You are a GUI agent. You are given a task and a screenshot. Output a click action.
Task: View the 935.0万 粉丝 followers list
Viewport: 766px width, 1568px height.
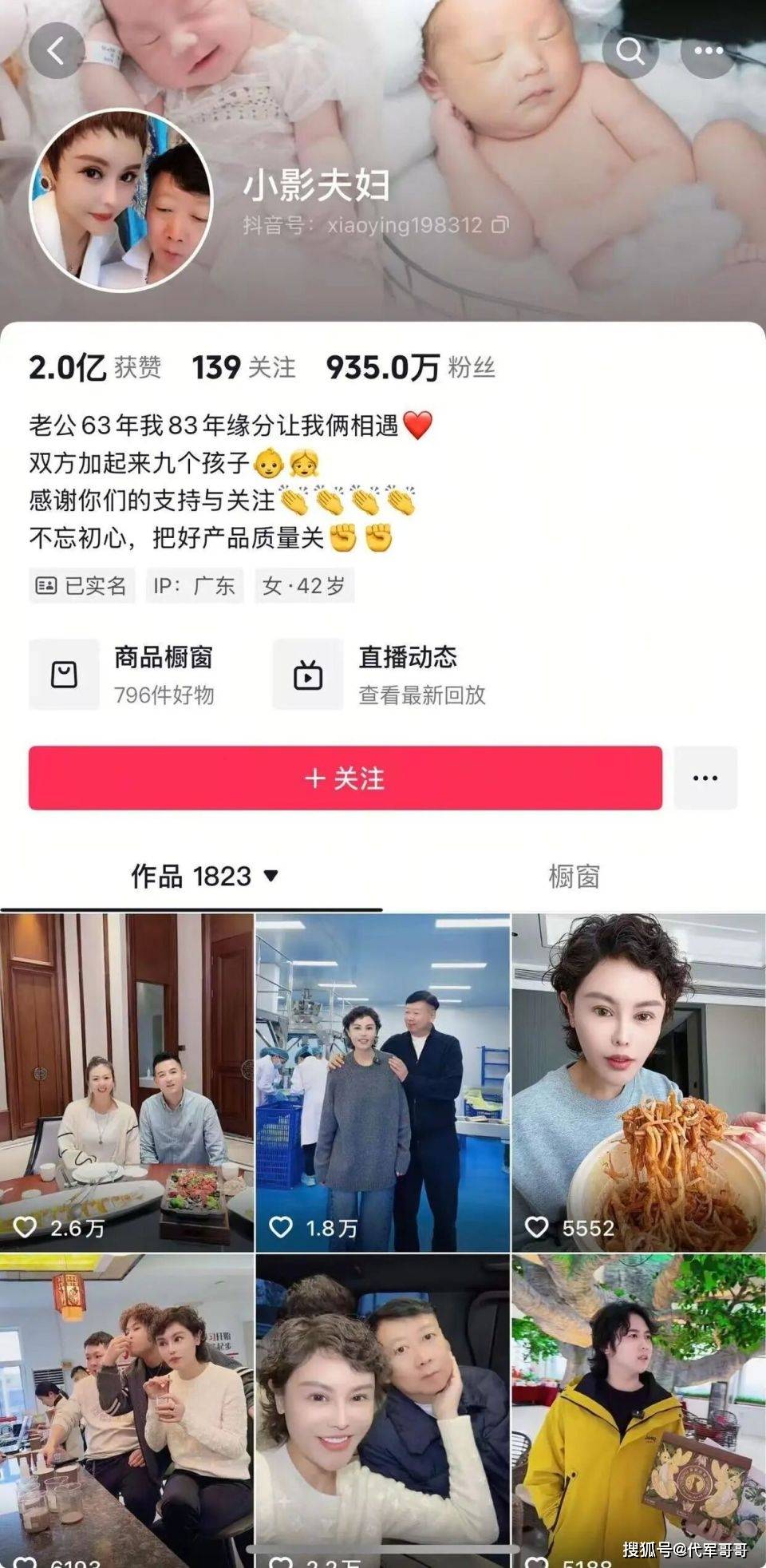pos(410,367)
